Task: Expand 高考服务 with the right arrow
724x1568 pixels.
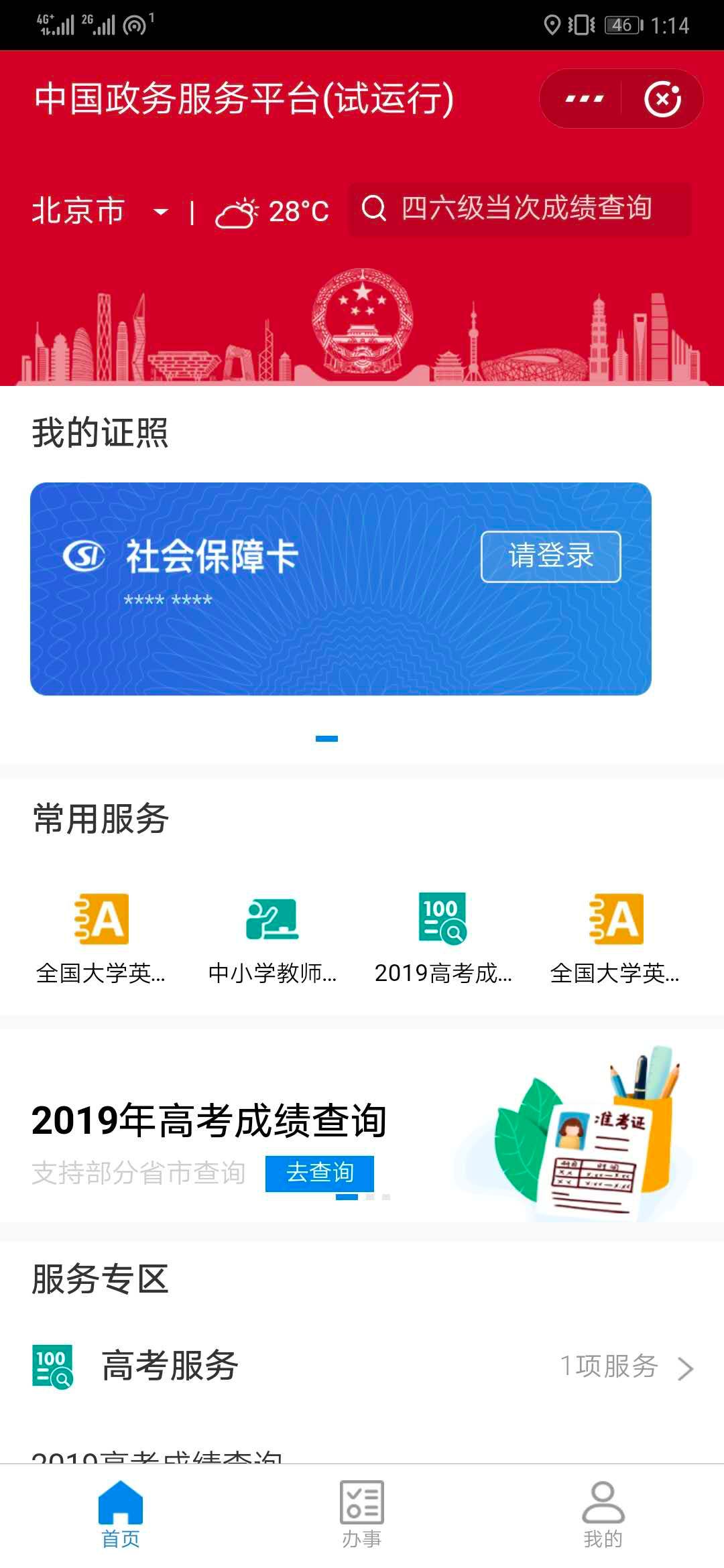Action: (x=686, y=1367)
